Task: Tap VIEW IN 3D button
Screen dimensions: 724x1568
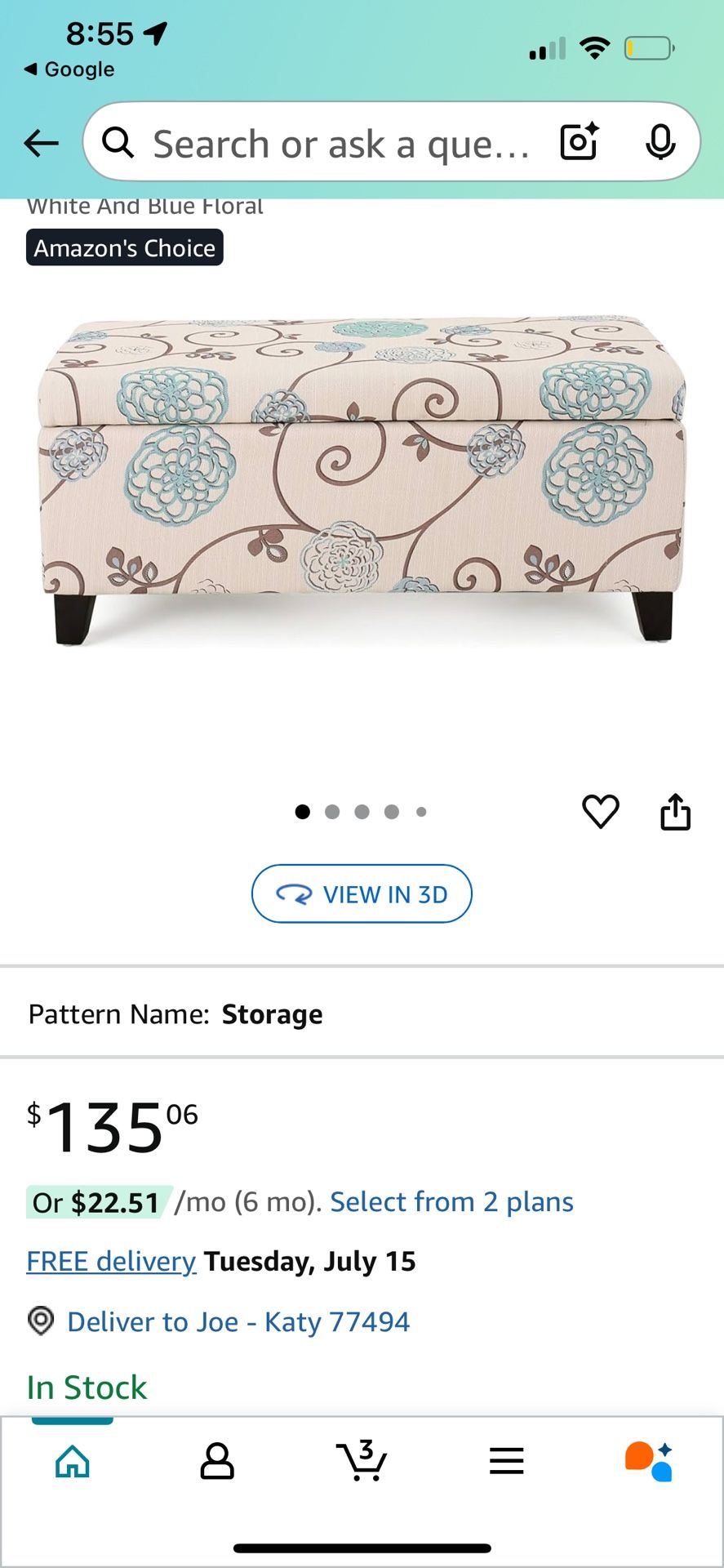Action: [362, 894]
